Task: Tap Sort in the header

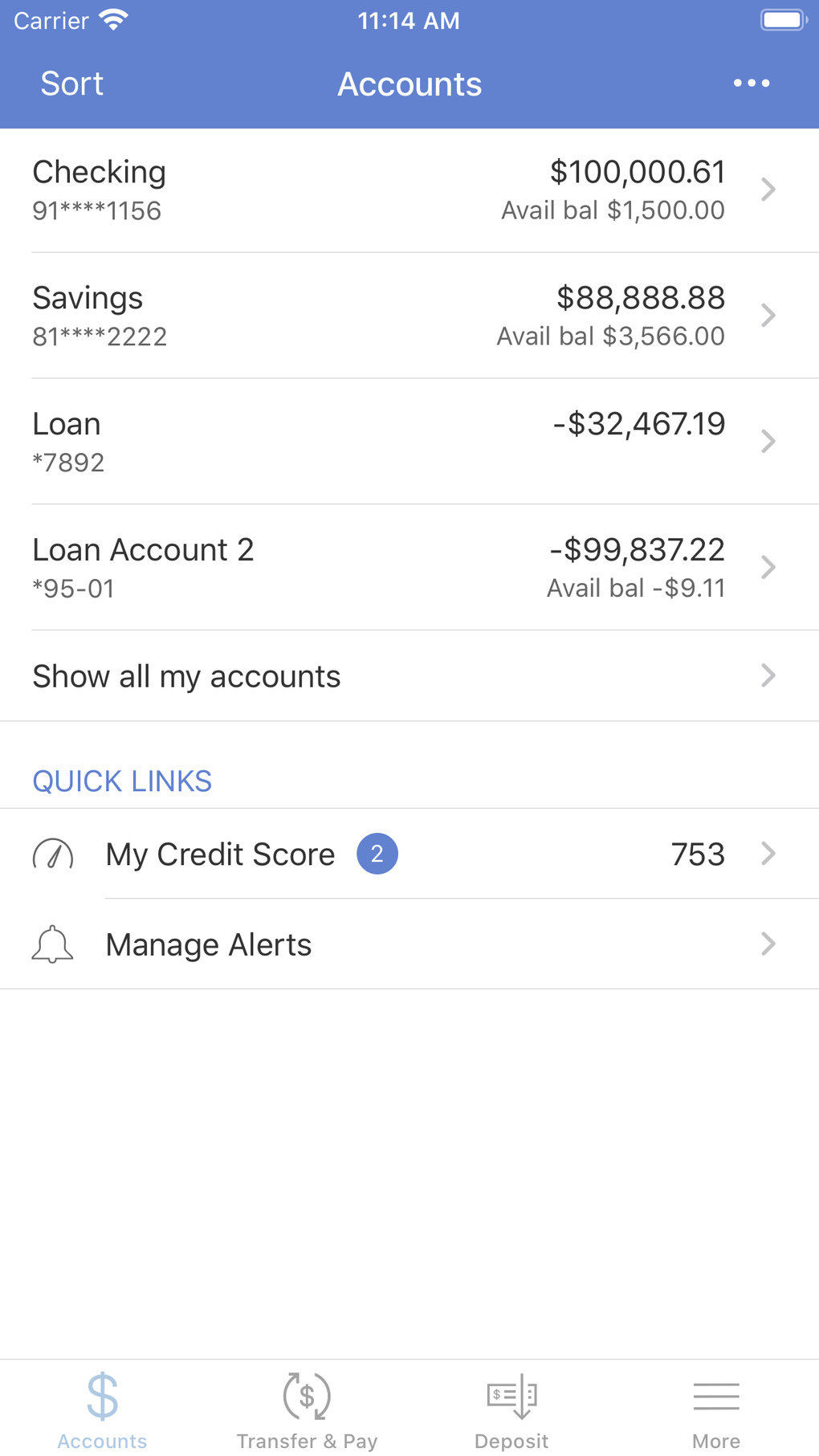Action: point(72,84)
